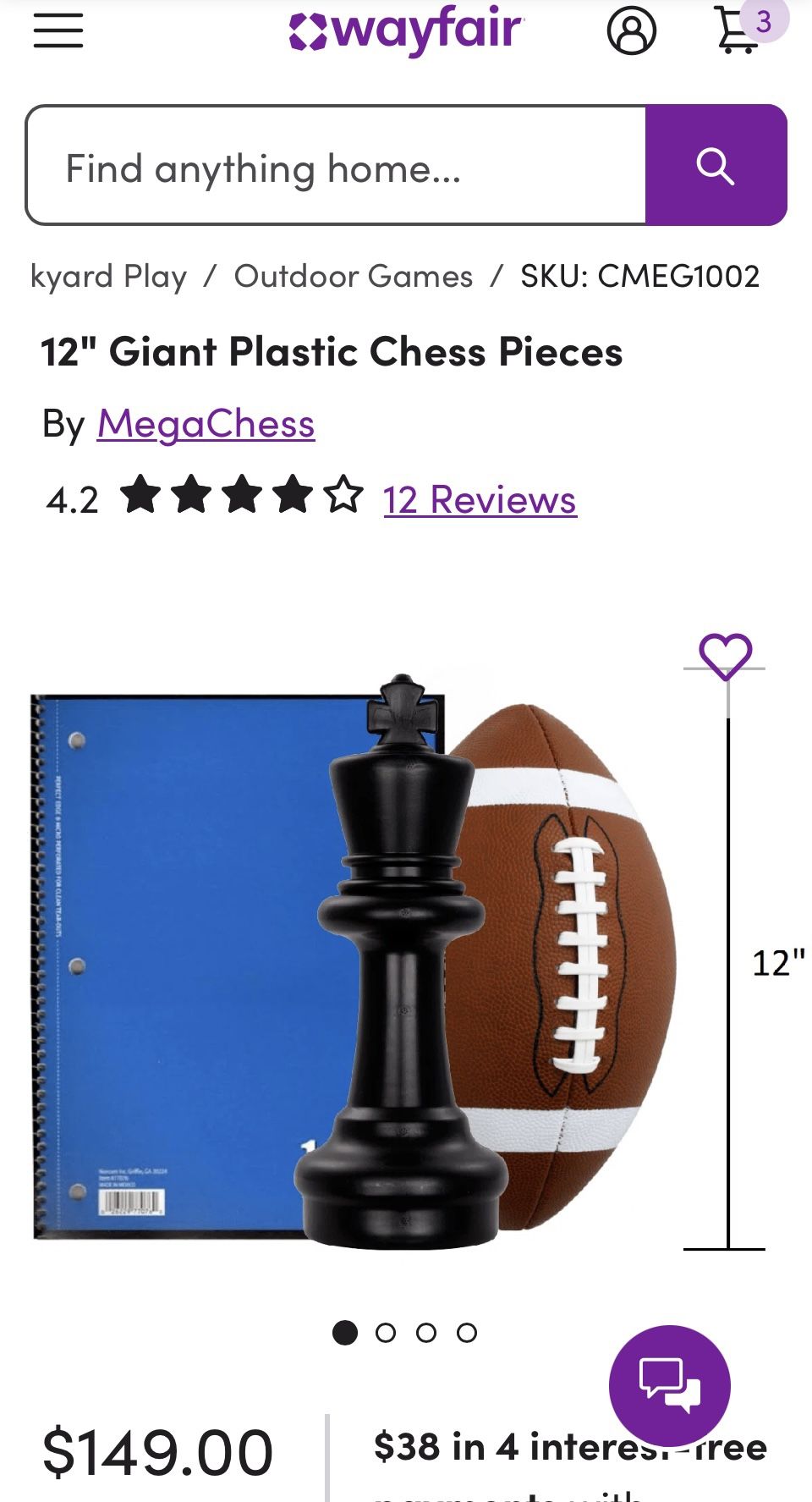Open the shopping cart
Screen dimensions: 812x1502
pos(738,31)
